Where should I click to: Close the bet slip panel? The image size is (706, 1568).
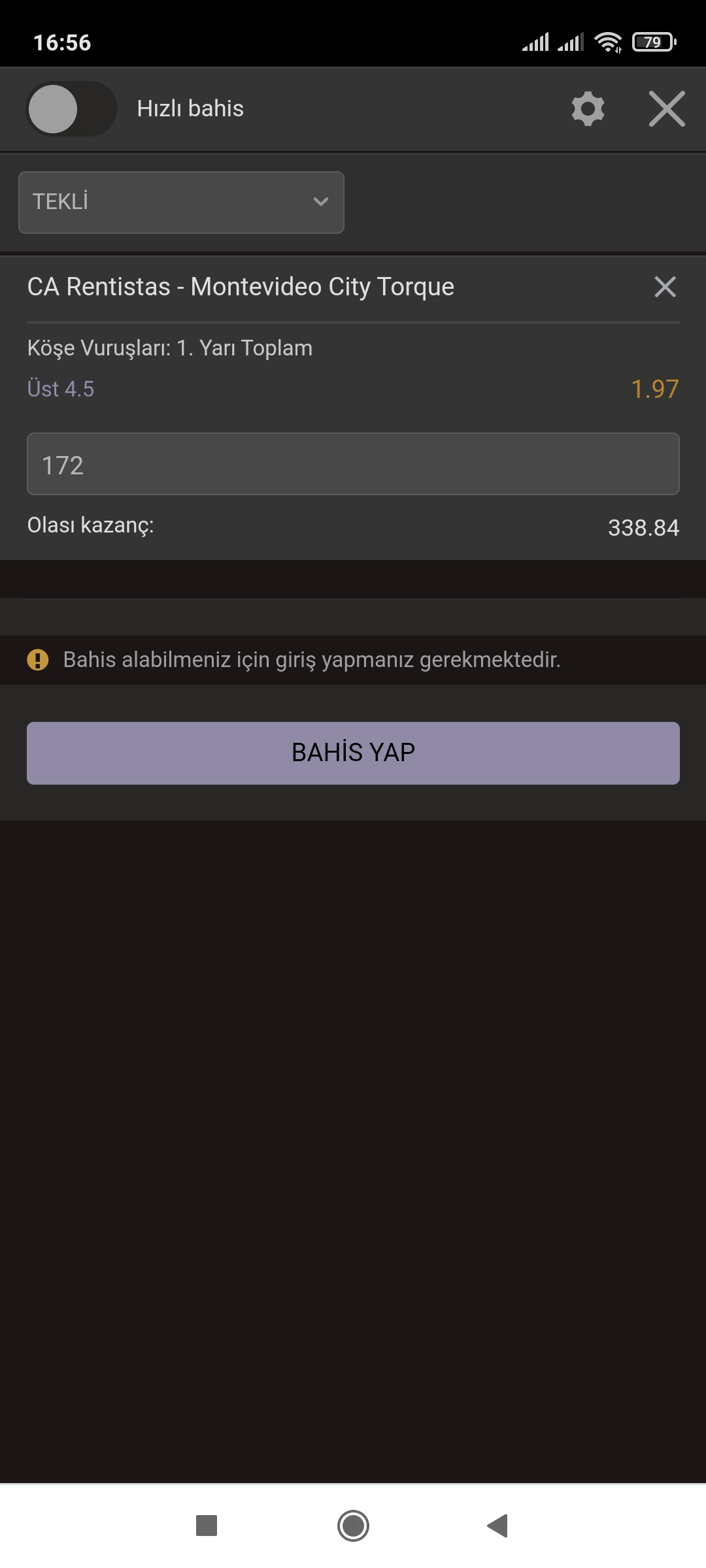coord(667,108)
